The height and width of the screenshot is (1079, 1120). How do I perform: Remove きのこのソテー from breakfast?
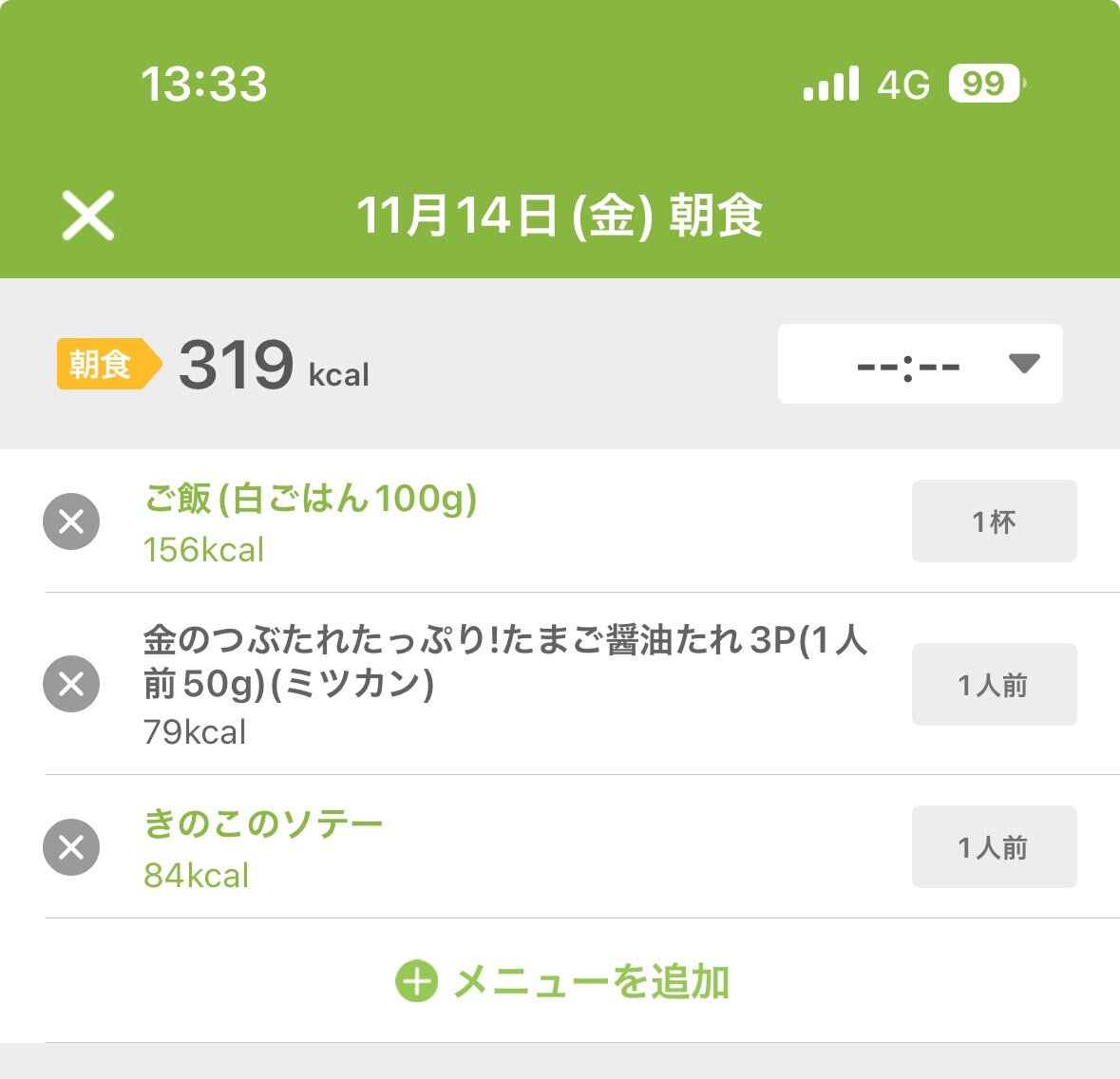point(71,847)
